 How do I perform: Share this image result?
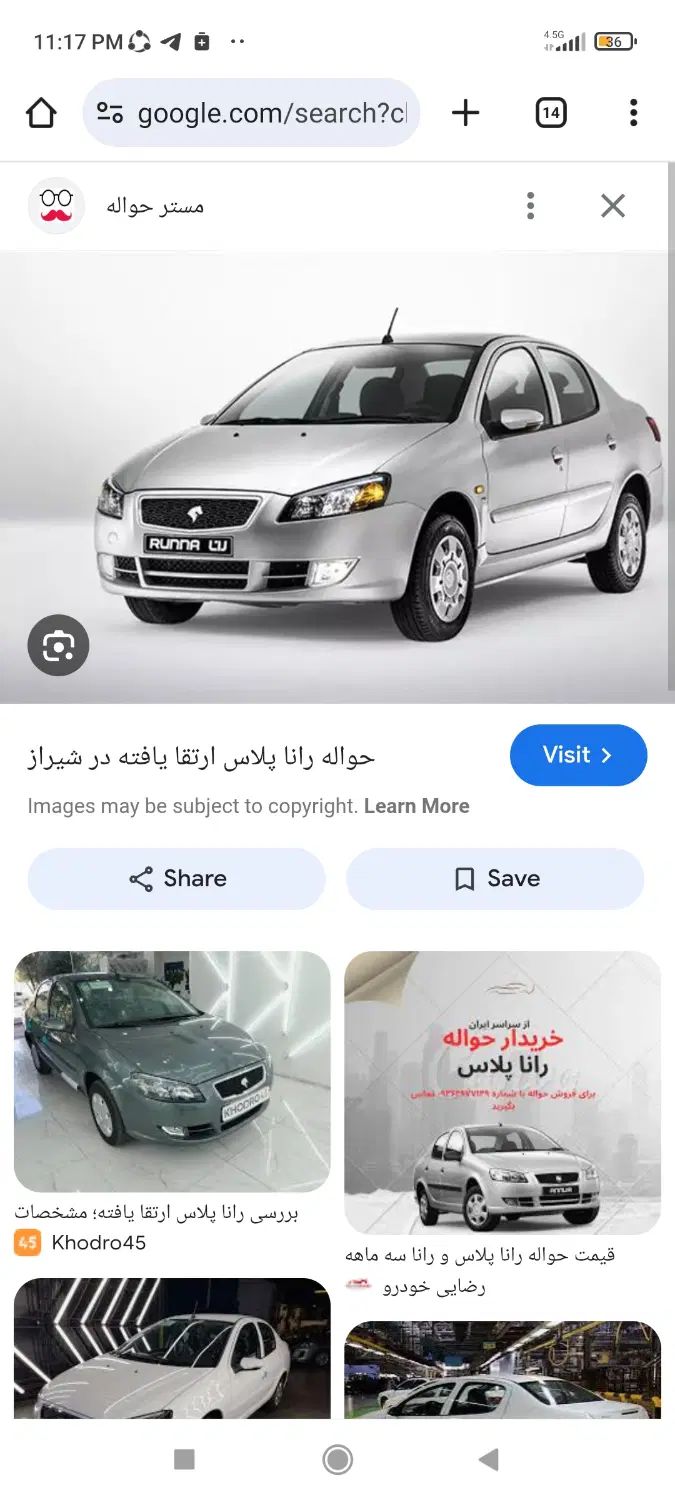[x=177, y=878]
